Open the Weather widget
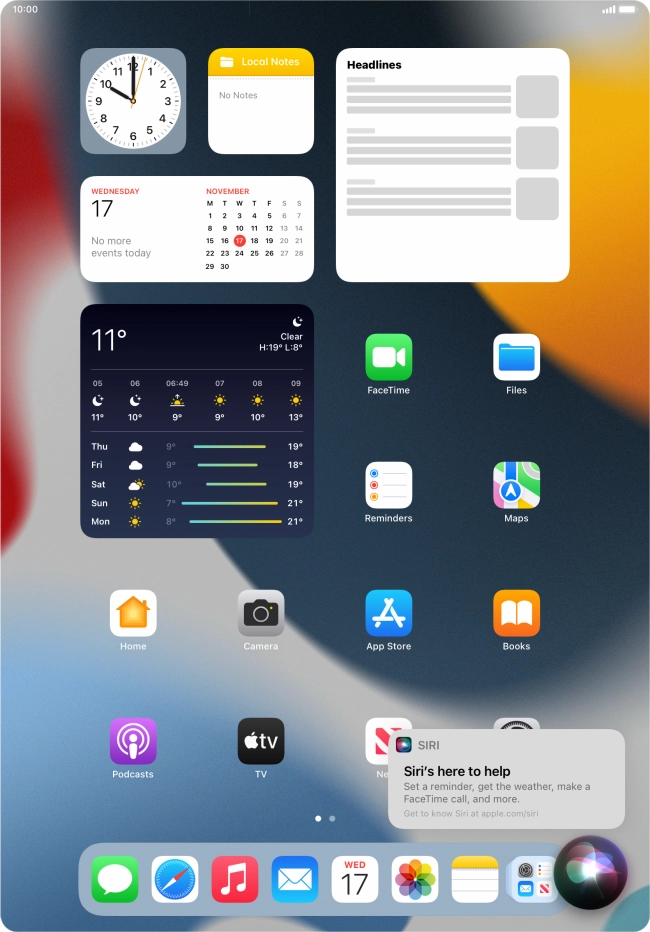The width and height of the screenshot is (650, 932). click(x=197, y=421)
